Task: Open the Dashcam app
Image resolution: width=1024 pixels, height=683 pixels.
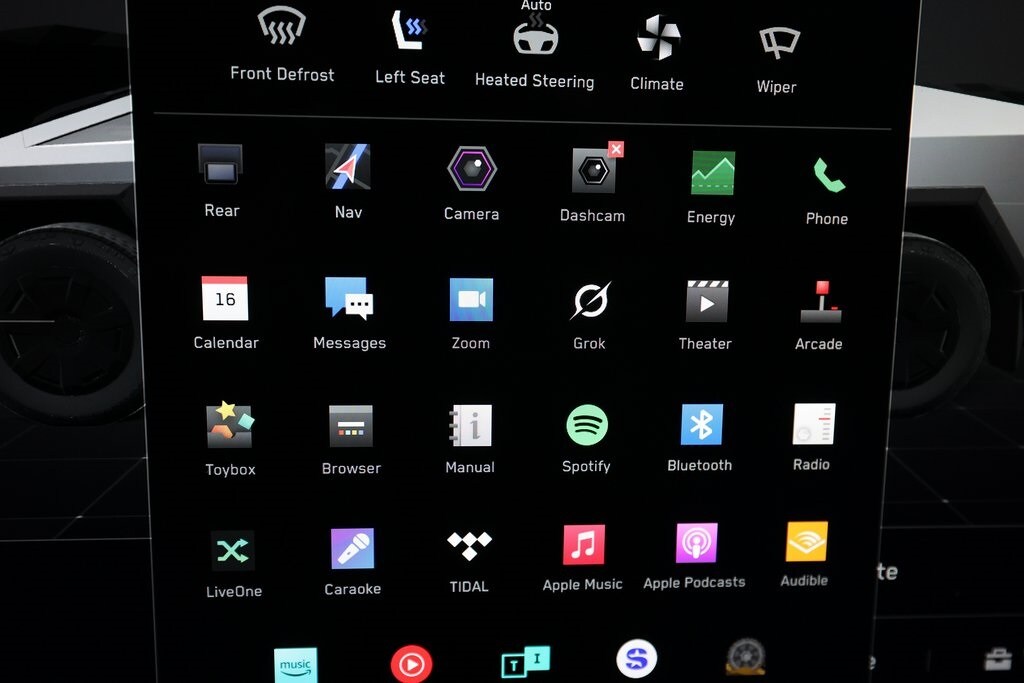Action: (x=593, y=171)
